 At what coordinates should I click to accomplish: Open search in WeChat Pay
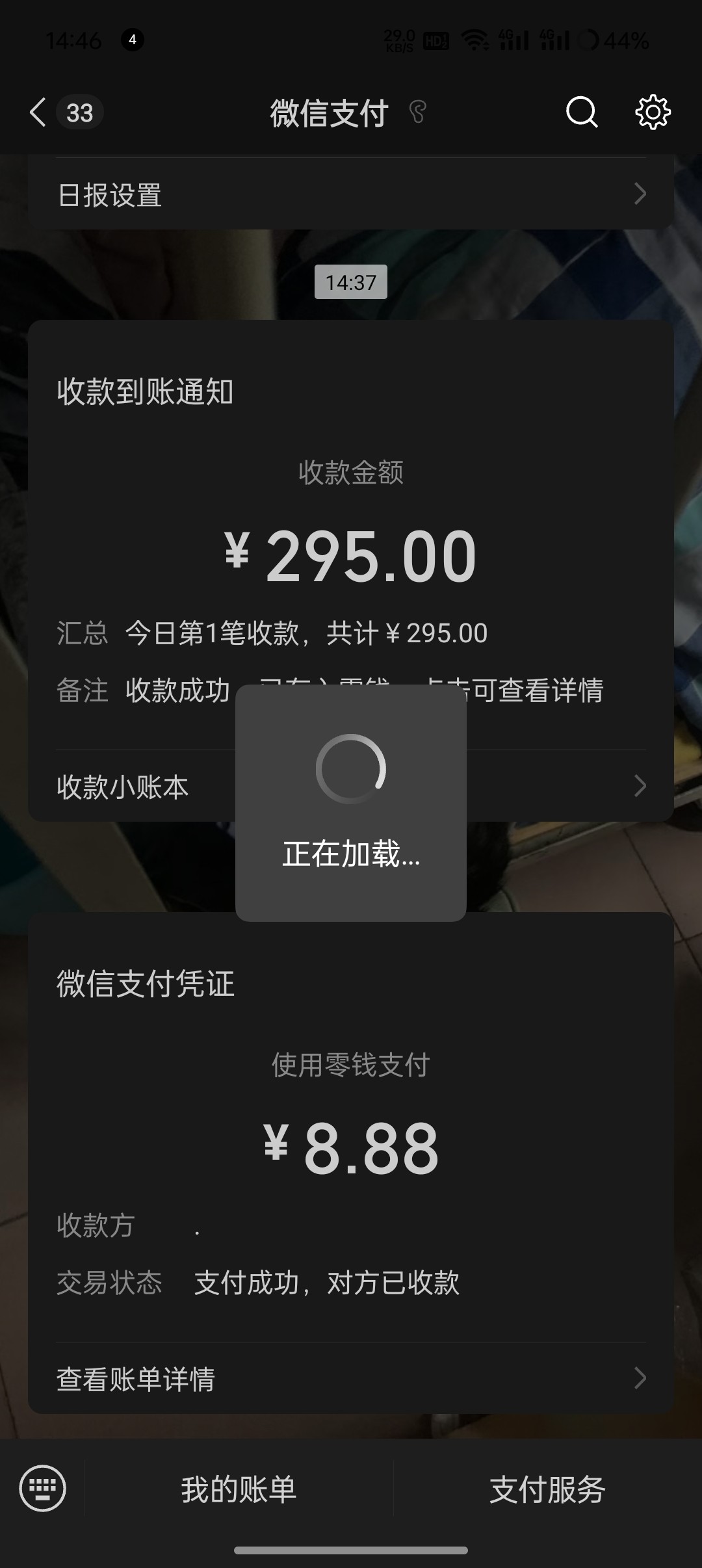click(581, 112)
